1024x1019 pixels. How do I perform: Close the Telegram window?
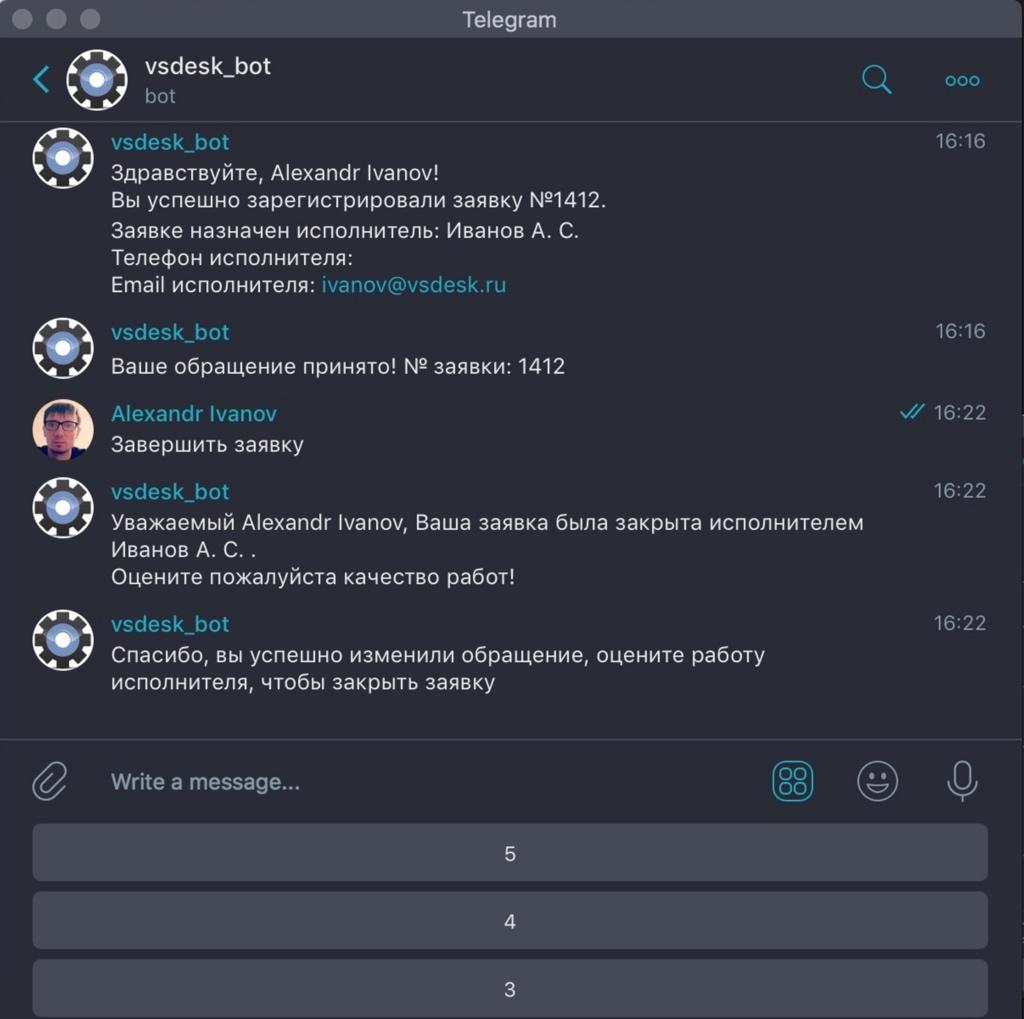(x=24, y=19)
